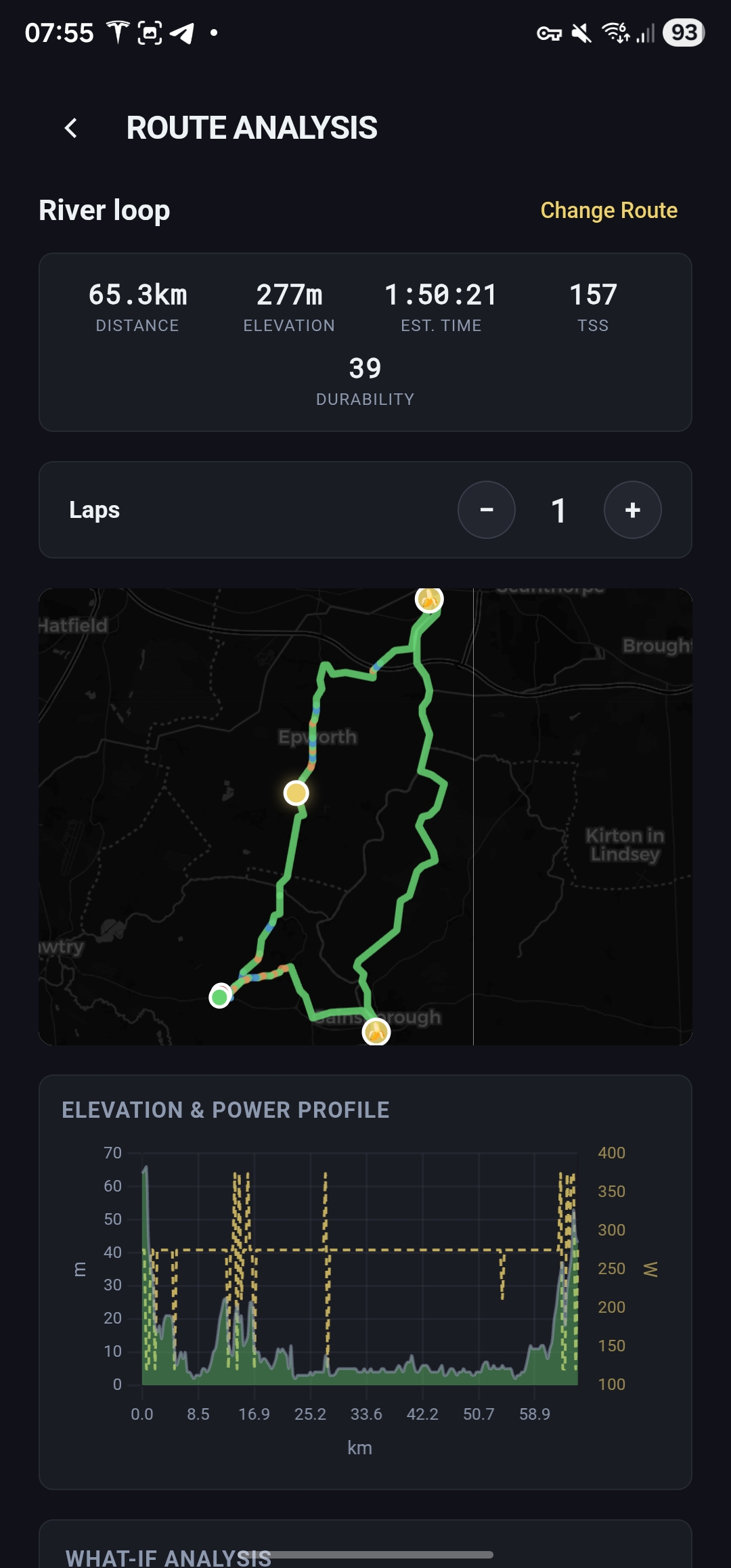The width and height of the screenshot is (731, 1568).
Task: Decrease Laps with the minus button
Action: pyautogui.click(x=486, y=510)
